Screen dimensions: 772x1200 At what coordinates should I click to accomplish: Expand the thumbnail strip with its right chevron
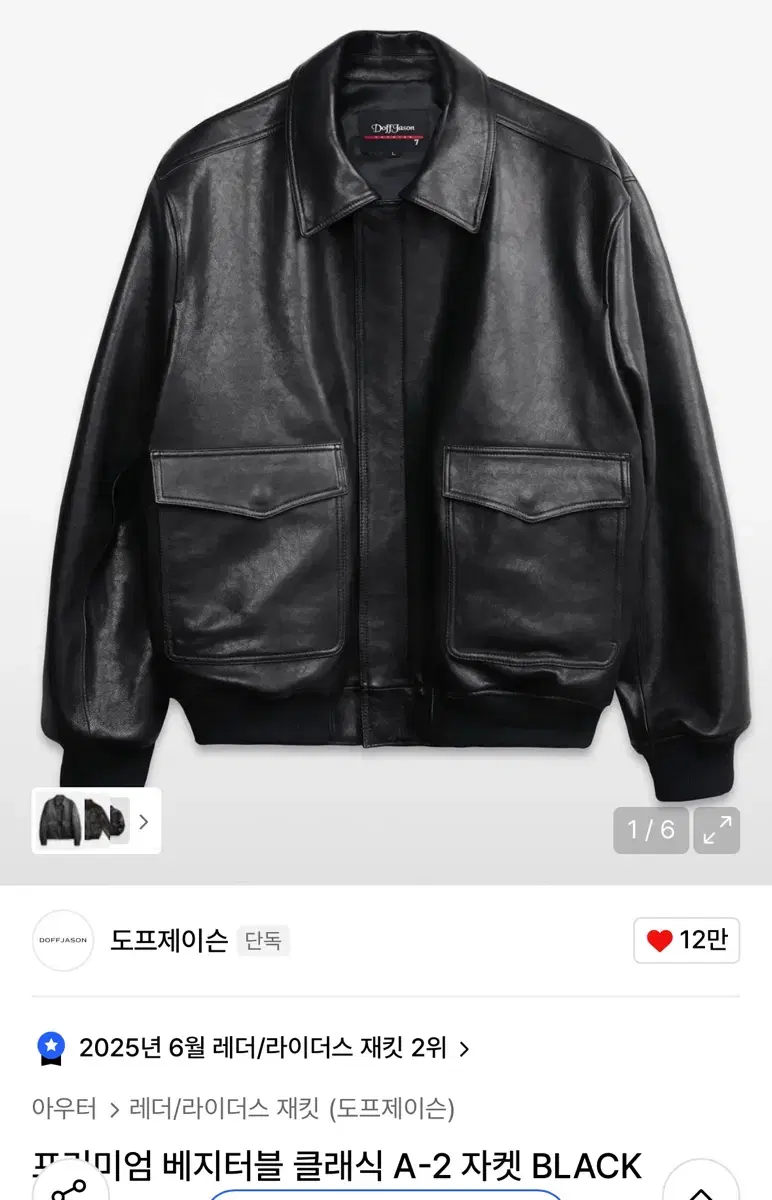point(143,821)
